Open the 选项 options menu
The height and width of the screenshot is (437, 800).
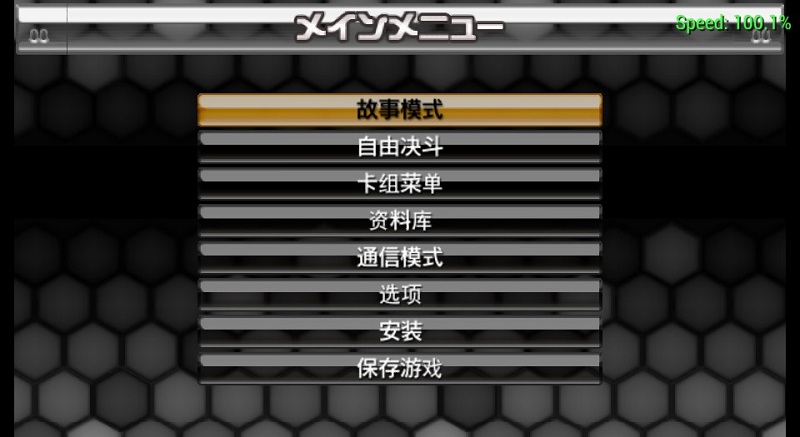click(x=400, y=295)
